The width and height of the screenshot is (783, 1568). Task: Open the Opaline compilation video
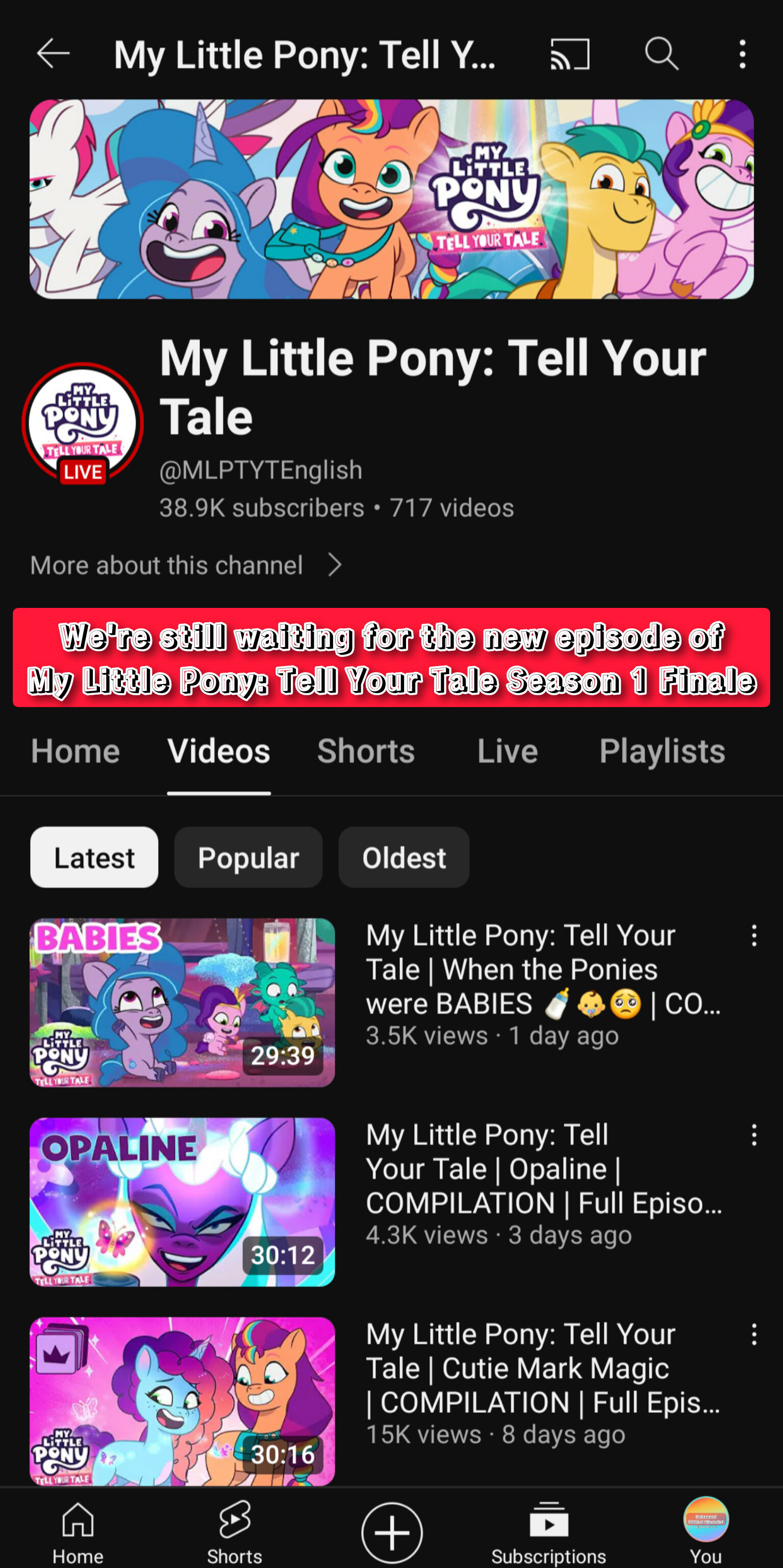(x=183, y=1202)
